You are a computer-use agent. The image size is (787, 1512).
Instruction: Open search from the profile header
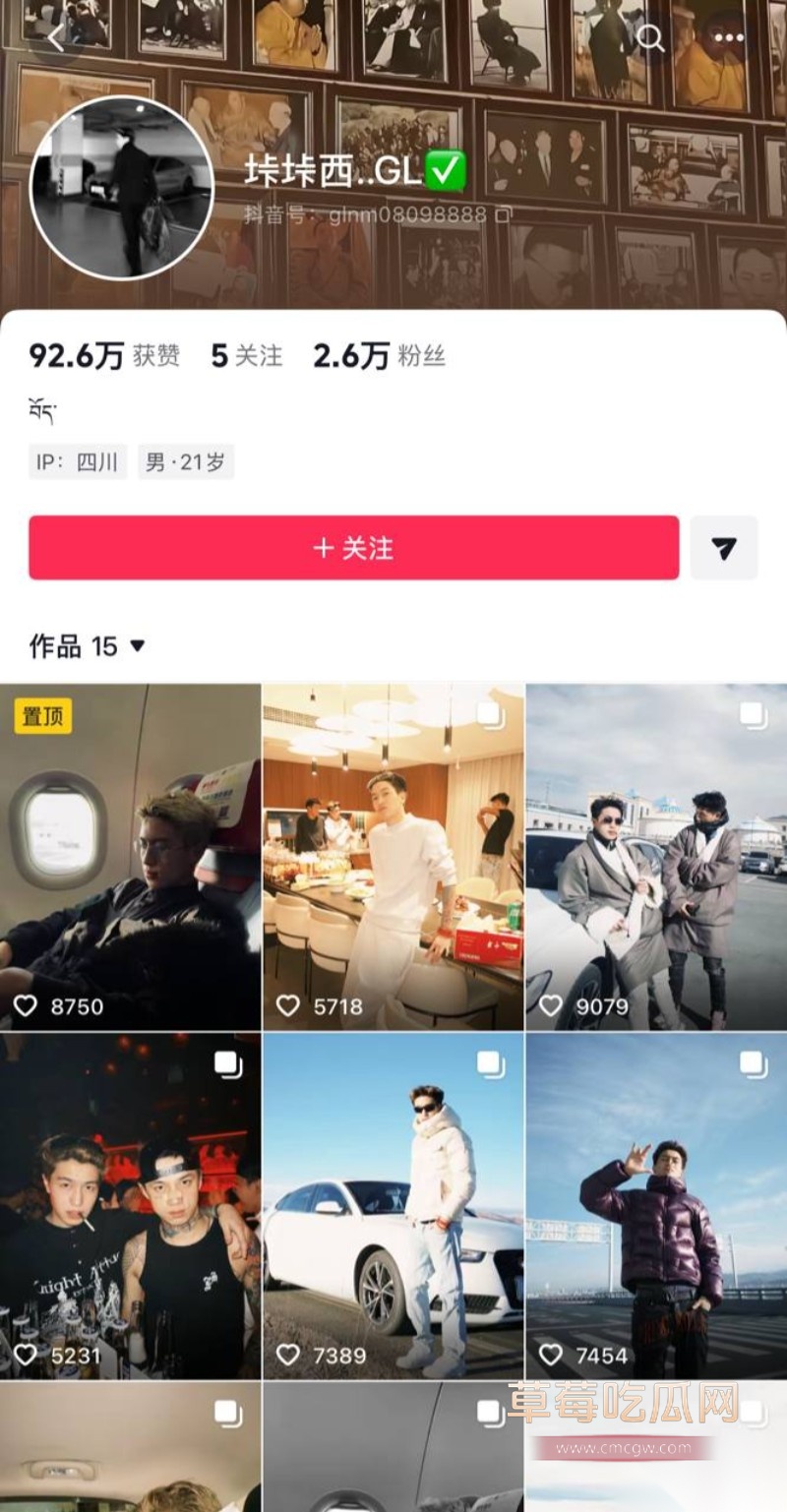[653, 39]
